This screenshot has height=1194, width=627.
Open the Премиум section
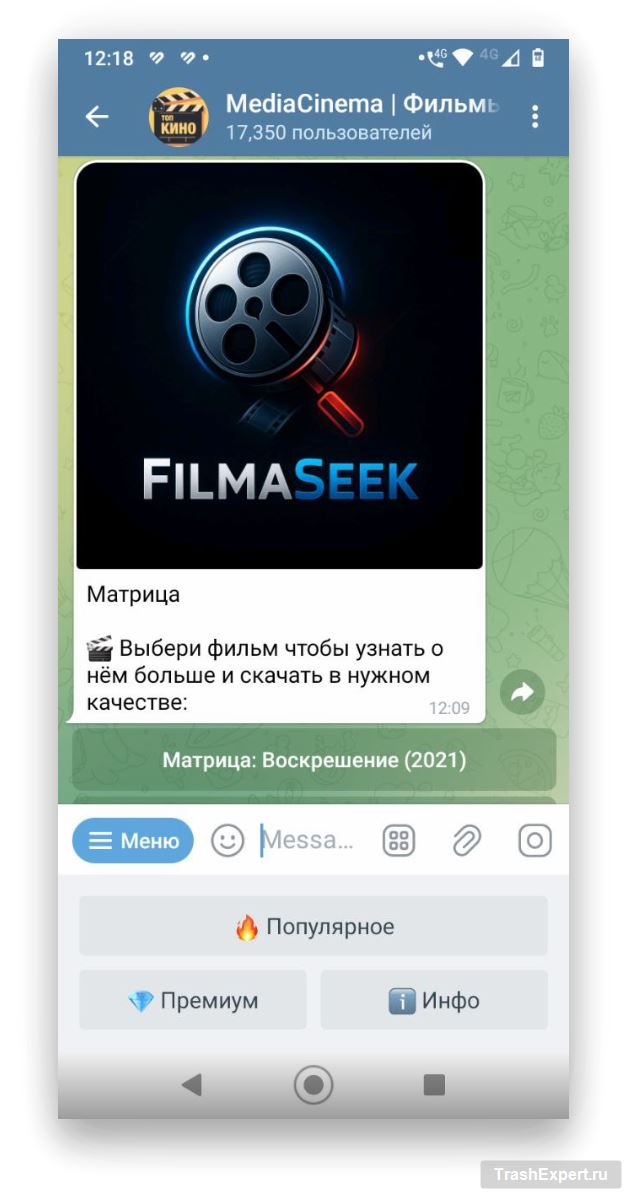[193, 1000]
